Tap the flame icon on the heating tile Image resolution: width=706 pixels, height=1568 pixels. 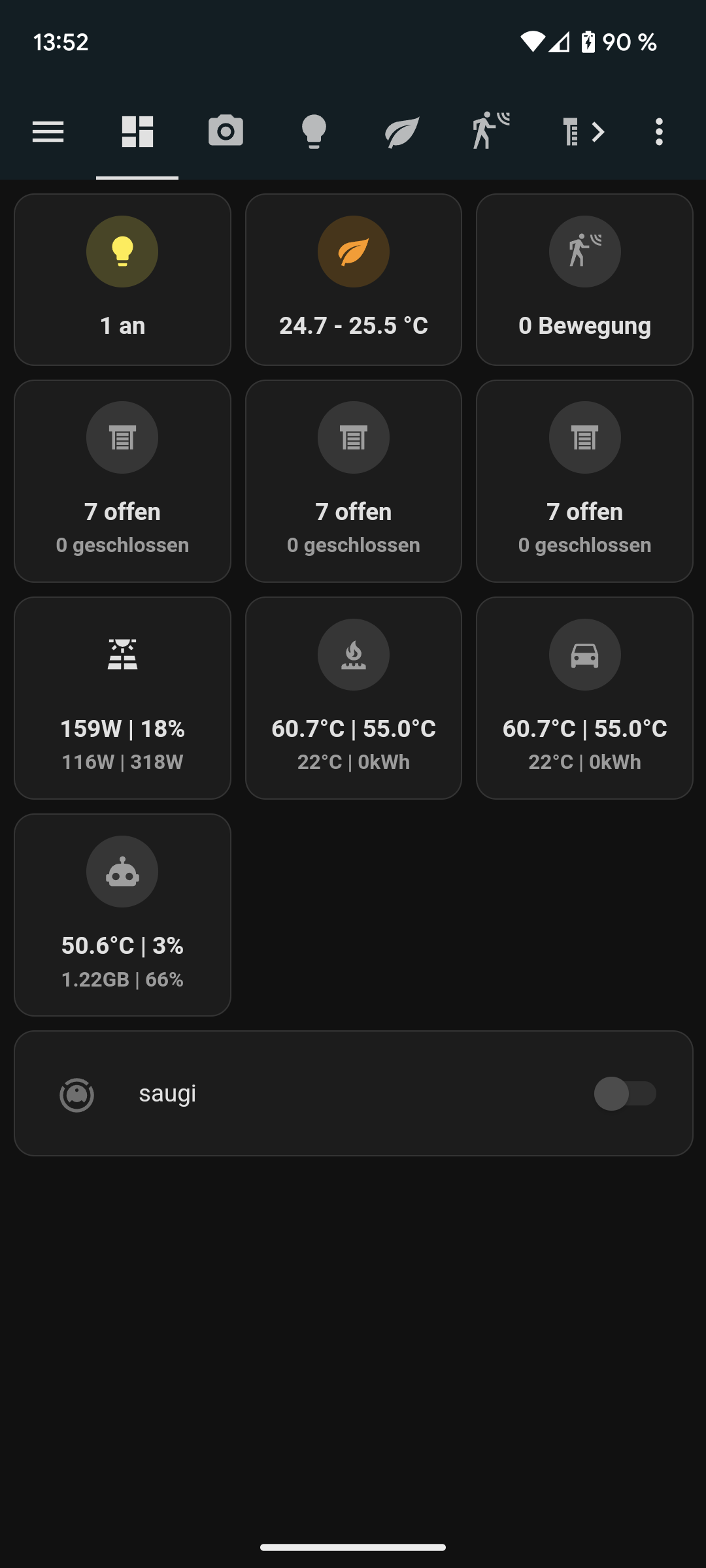(x=353, y=655)
